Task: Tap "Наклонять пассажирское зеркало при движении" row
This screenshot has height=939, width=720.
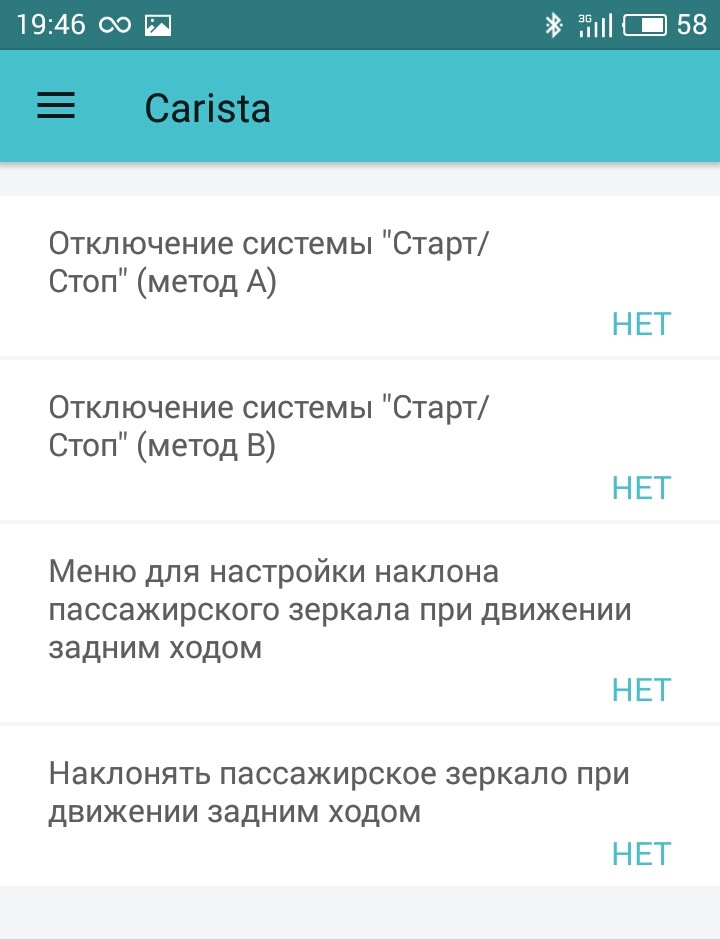Action: pyautogui.click(x=360, y=806)
